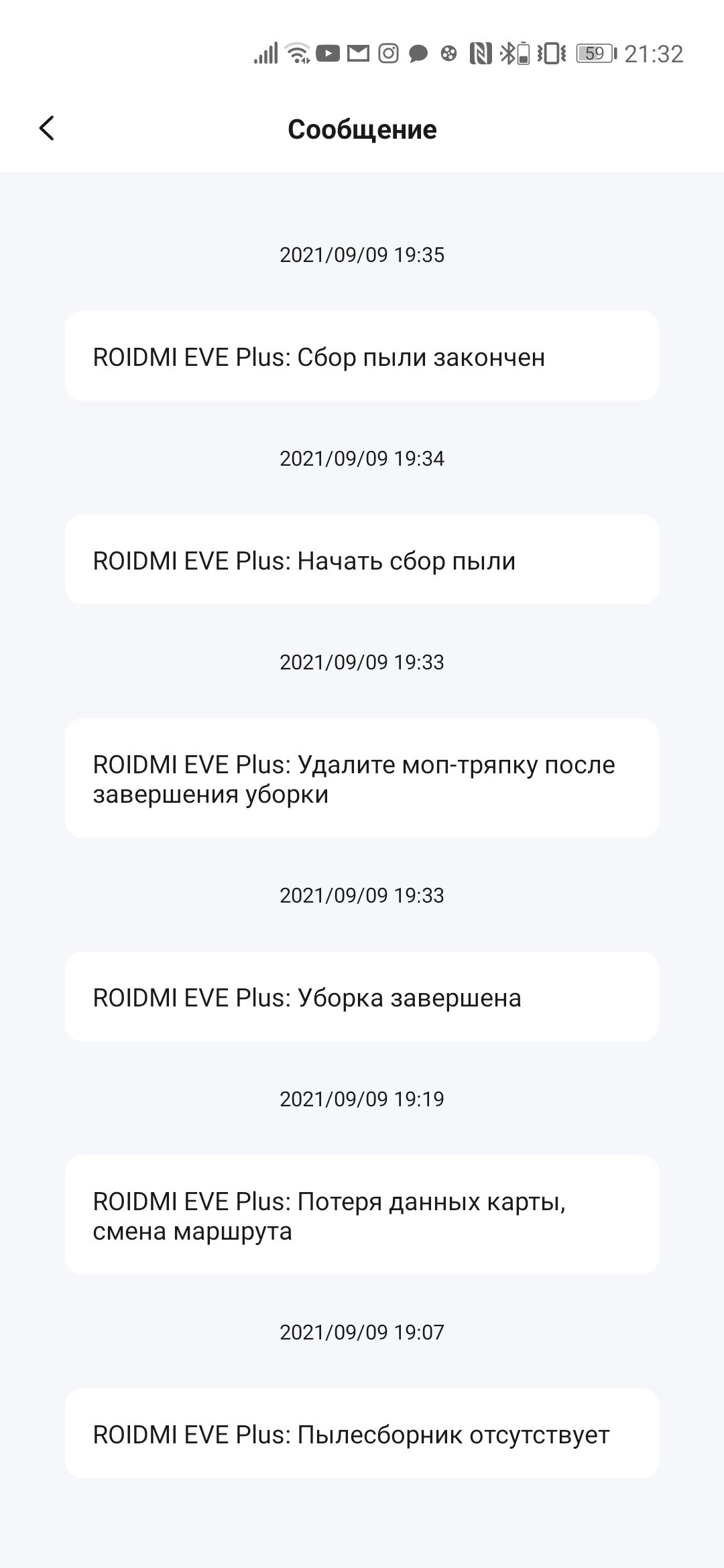View the 'Потеря данных карты' message
The image size is (724, 1568).
click(362, 1215)
